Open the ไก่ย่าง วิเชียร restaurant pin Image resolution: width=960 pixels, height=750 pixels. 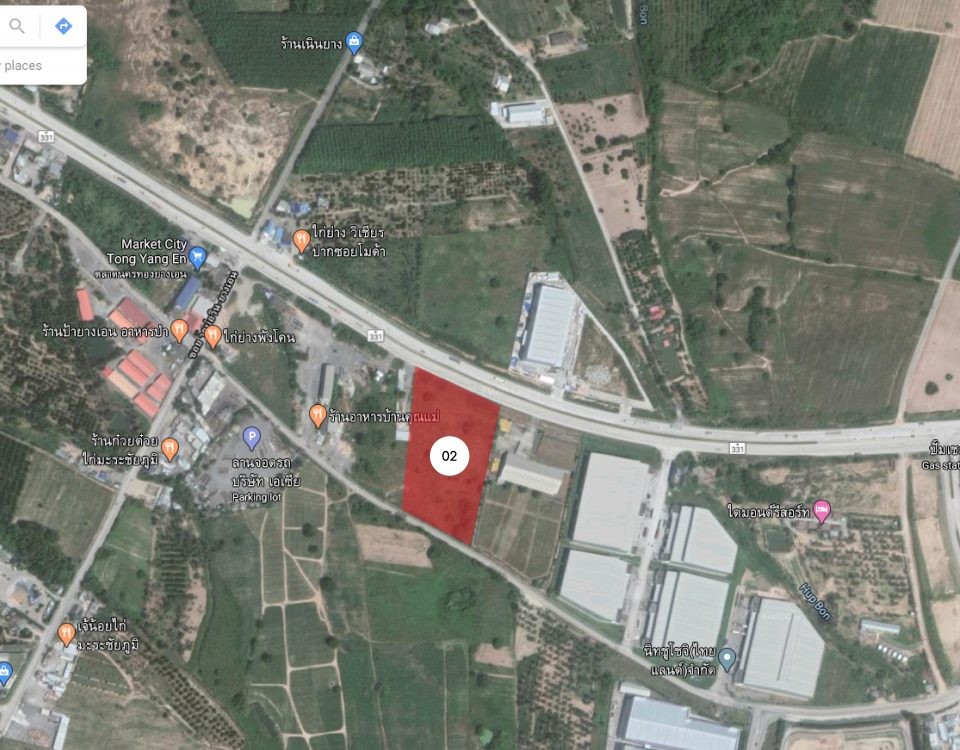point(301,240)
